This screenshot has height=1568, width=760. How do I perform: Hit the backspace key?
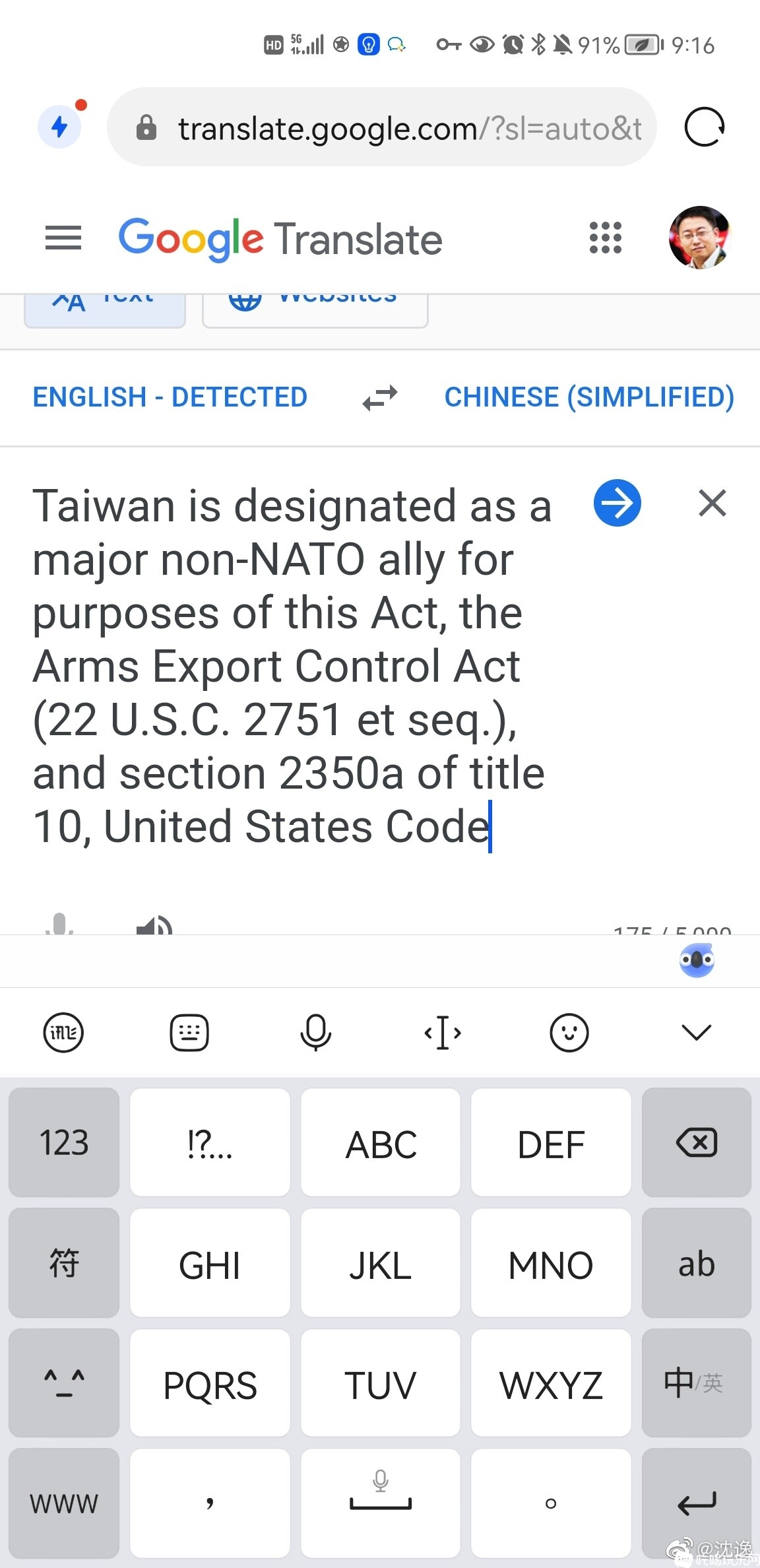[x=696, y=1142]
